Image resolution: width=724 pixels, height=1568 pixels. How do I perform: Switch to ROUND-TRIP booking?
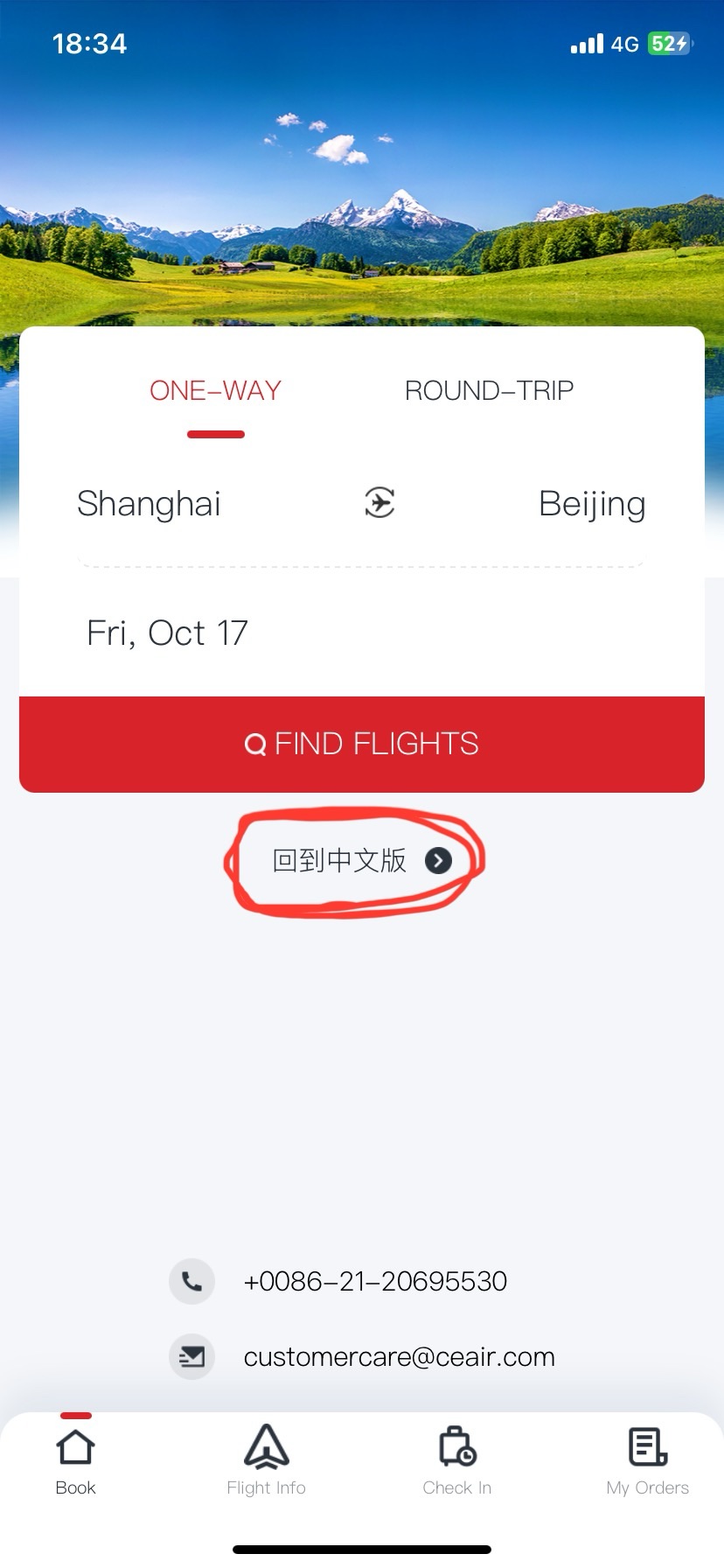pos(489,391)
